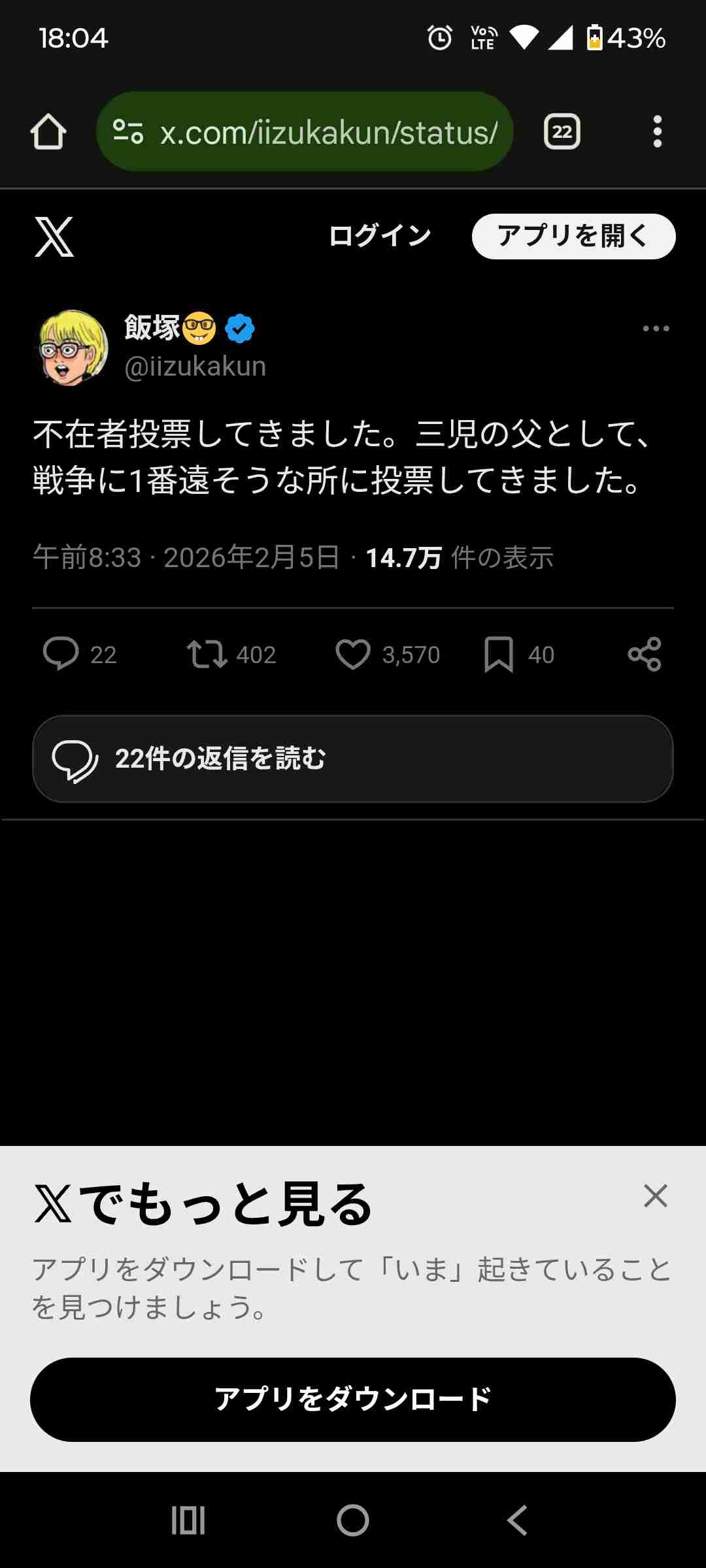The image size is (706, 1568).
Task: Tap the ログイン login link
Action: [380, 236]
